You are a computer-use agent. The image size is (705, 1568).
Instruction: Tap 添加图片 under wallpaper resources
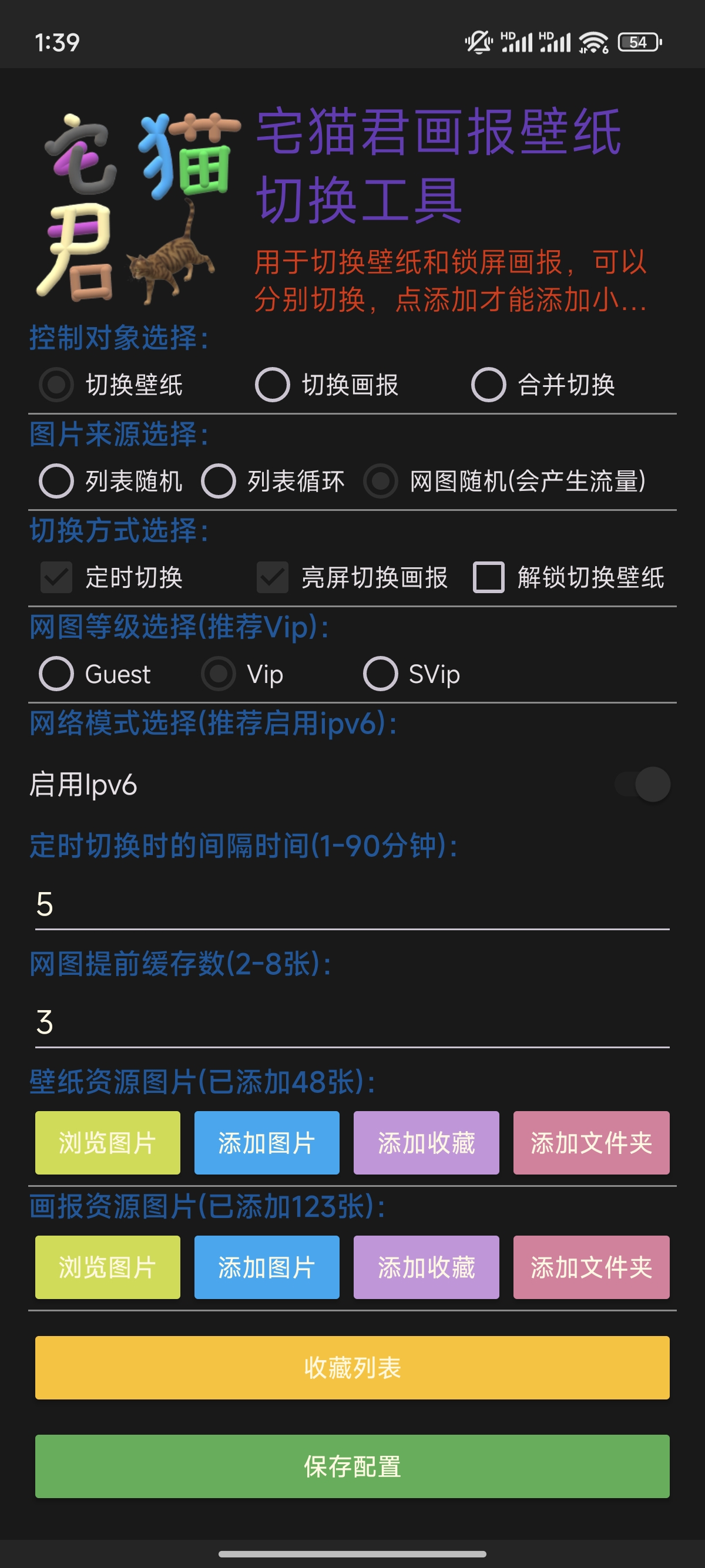pos(267,1142)
